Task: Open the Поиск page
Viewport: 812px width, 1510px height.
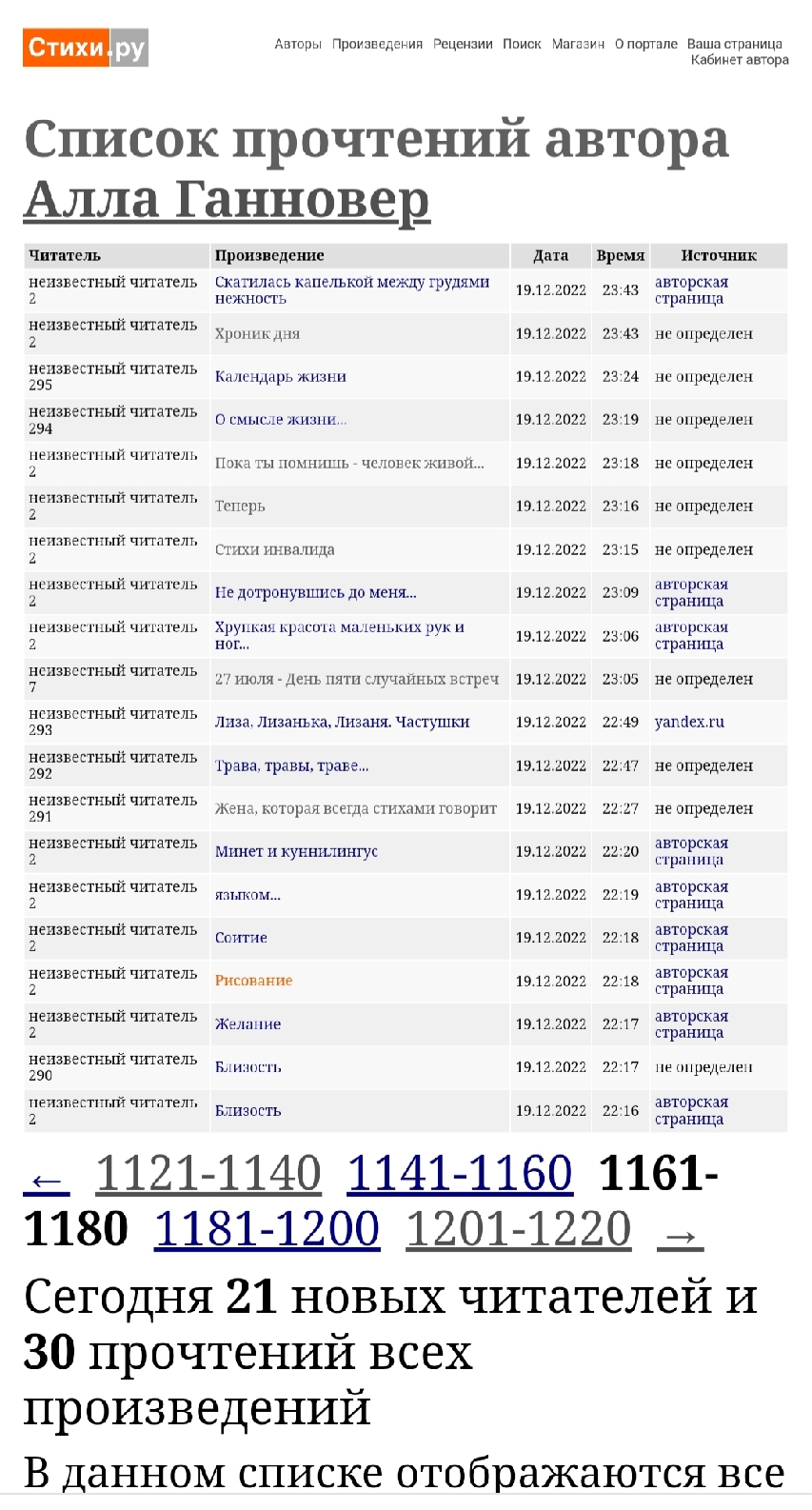Action: tap(522, 44)
